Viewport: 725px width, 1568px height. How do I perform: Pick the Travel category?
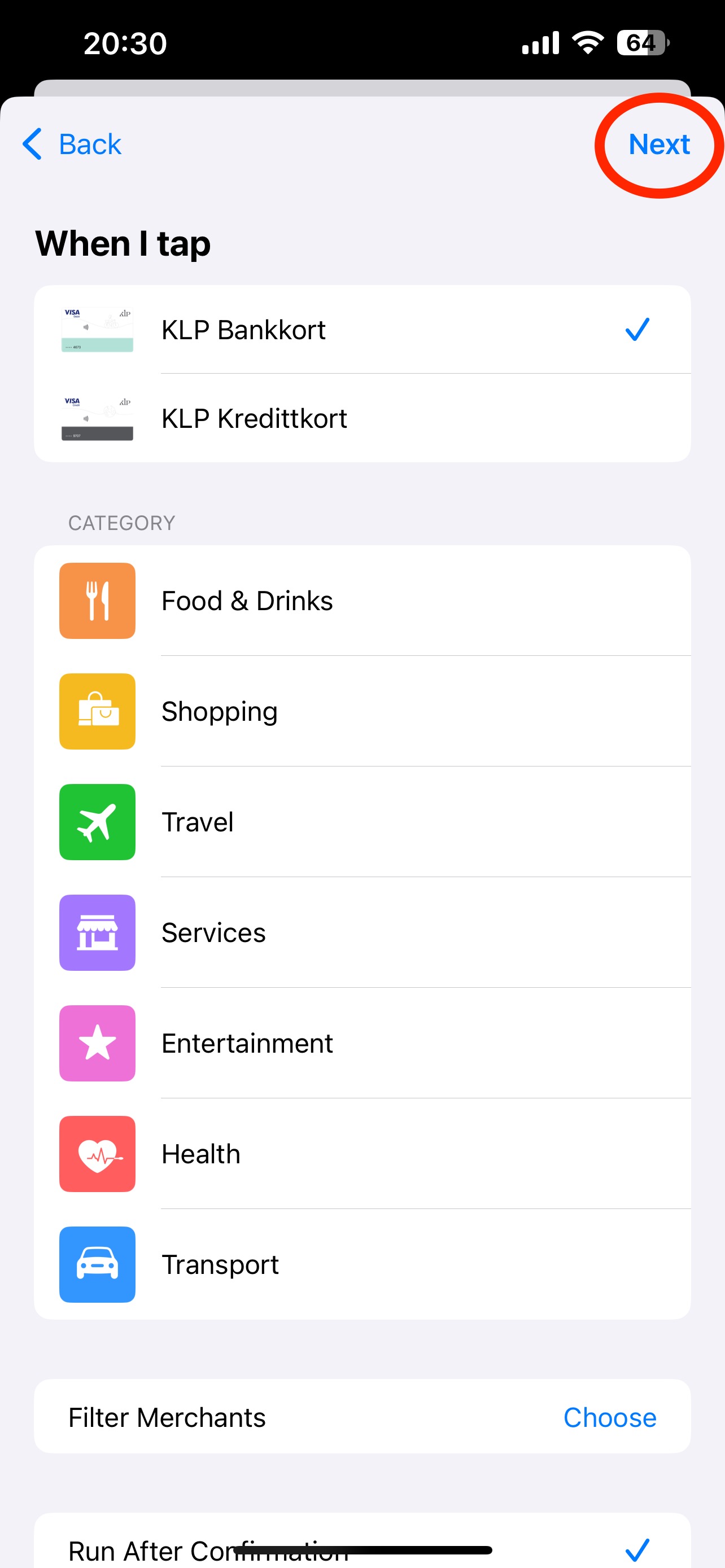362,822
